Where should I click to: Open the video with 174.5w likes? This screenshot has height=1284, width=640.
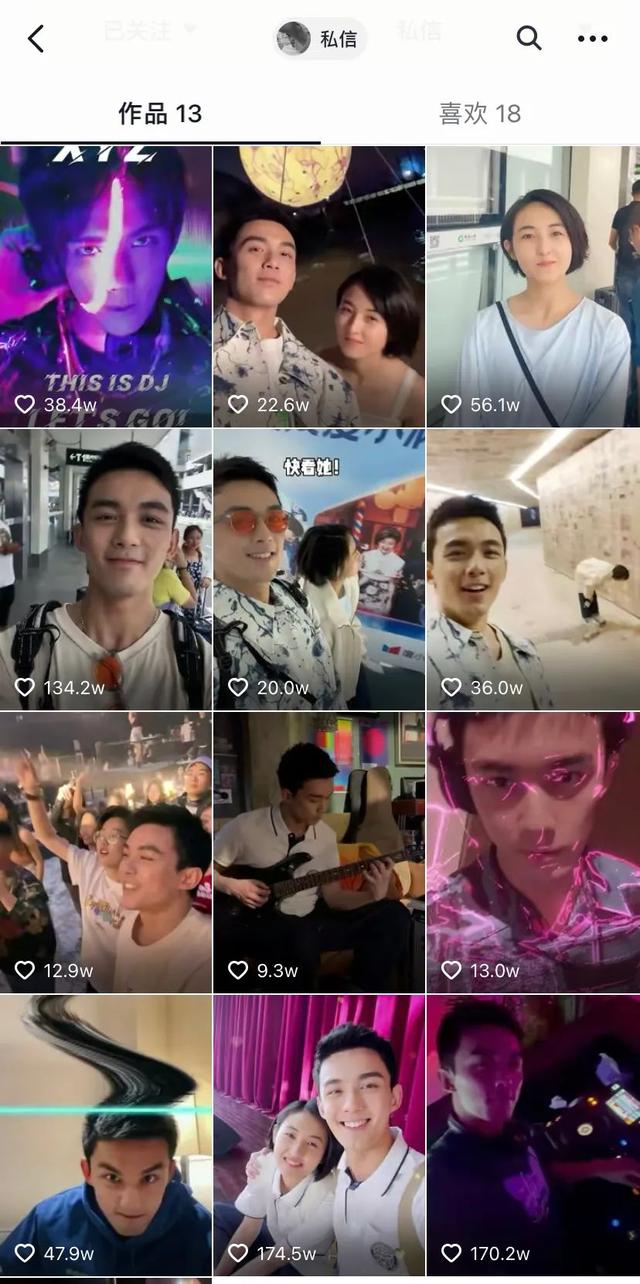(x=319, y=1135)
